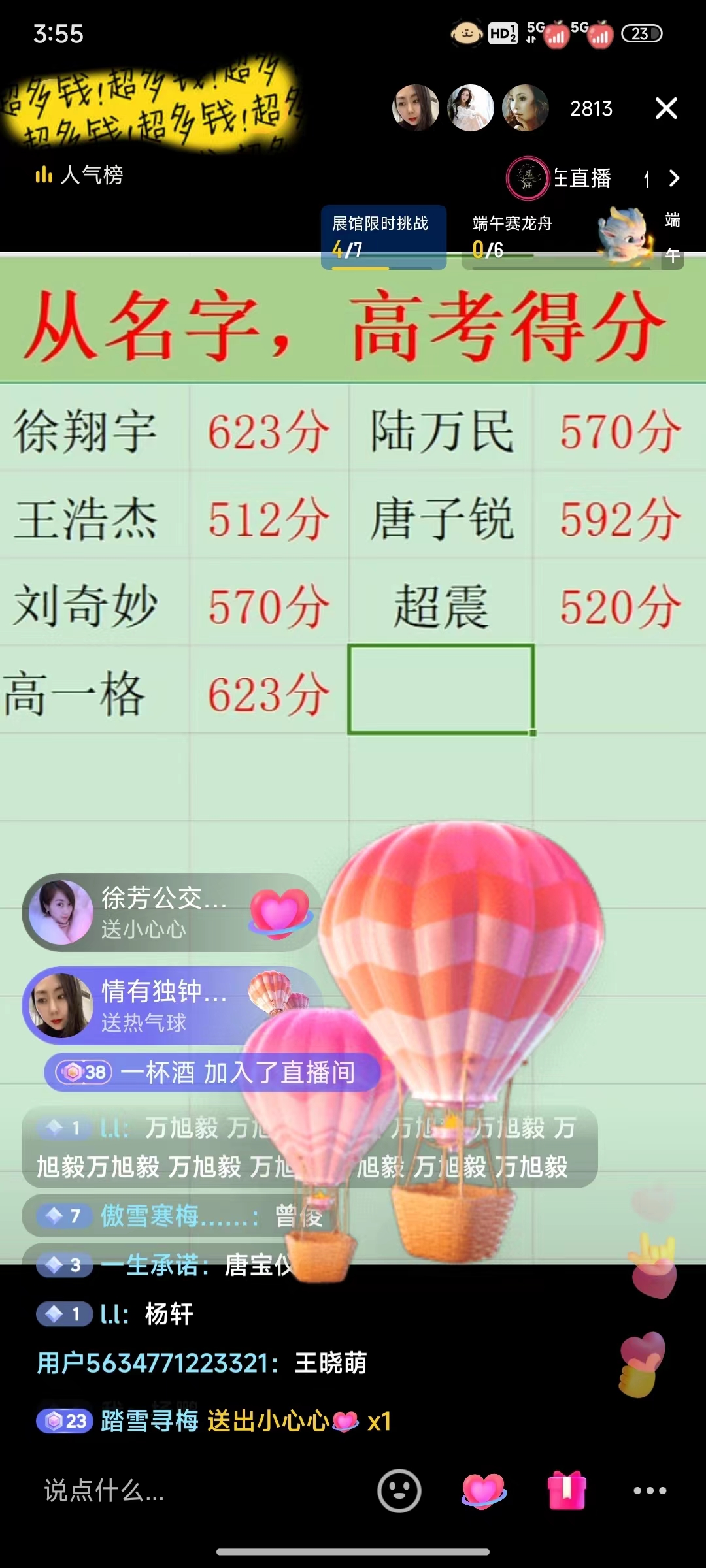Send a little heart gift
706x1568 pixels.
tap(483, 1491)
